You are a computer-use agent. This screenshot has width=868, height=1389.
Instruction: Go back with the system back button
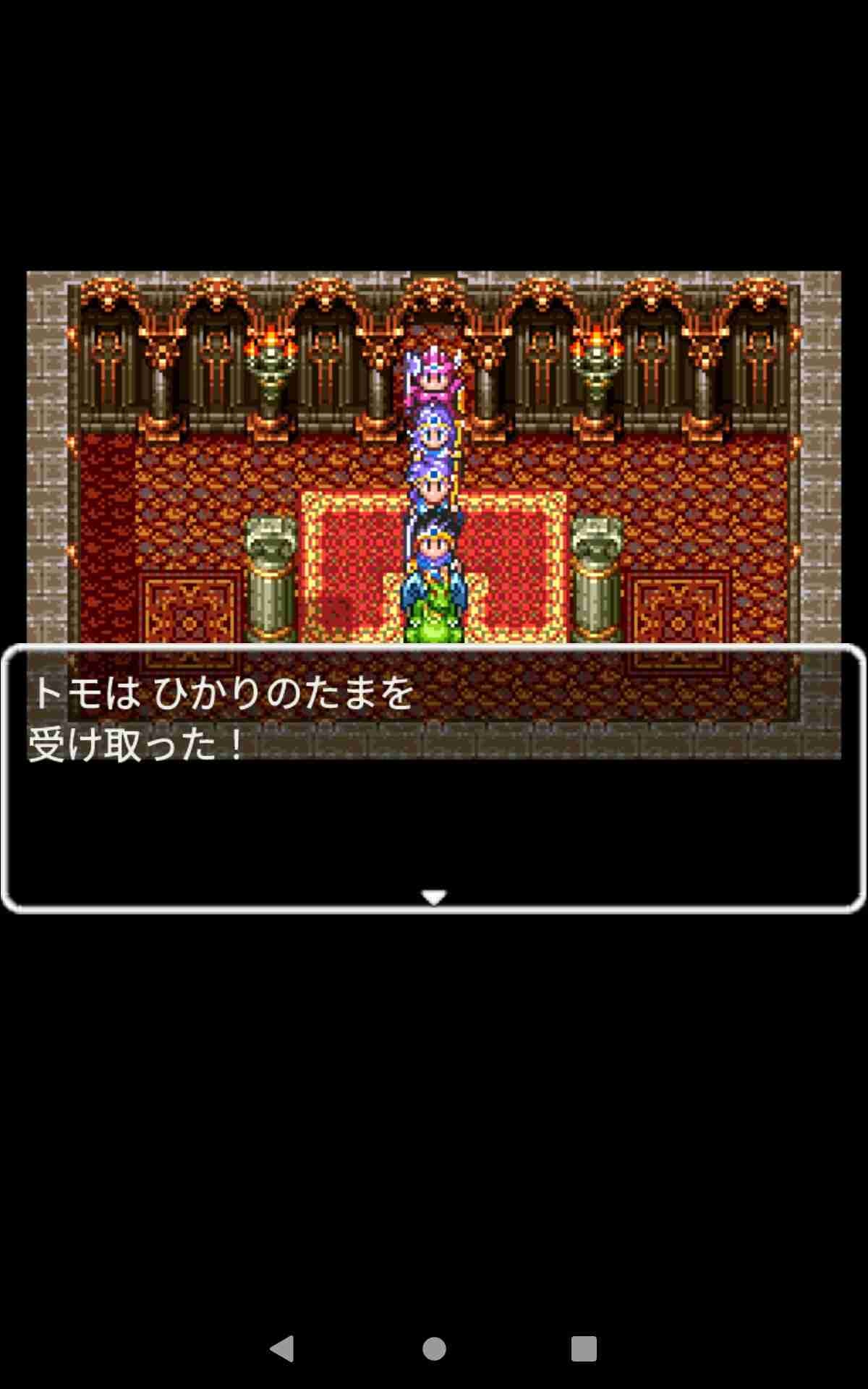(x=282, y=1348)
